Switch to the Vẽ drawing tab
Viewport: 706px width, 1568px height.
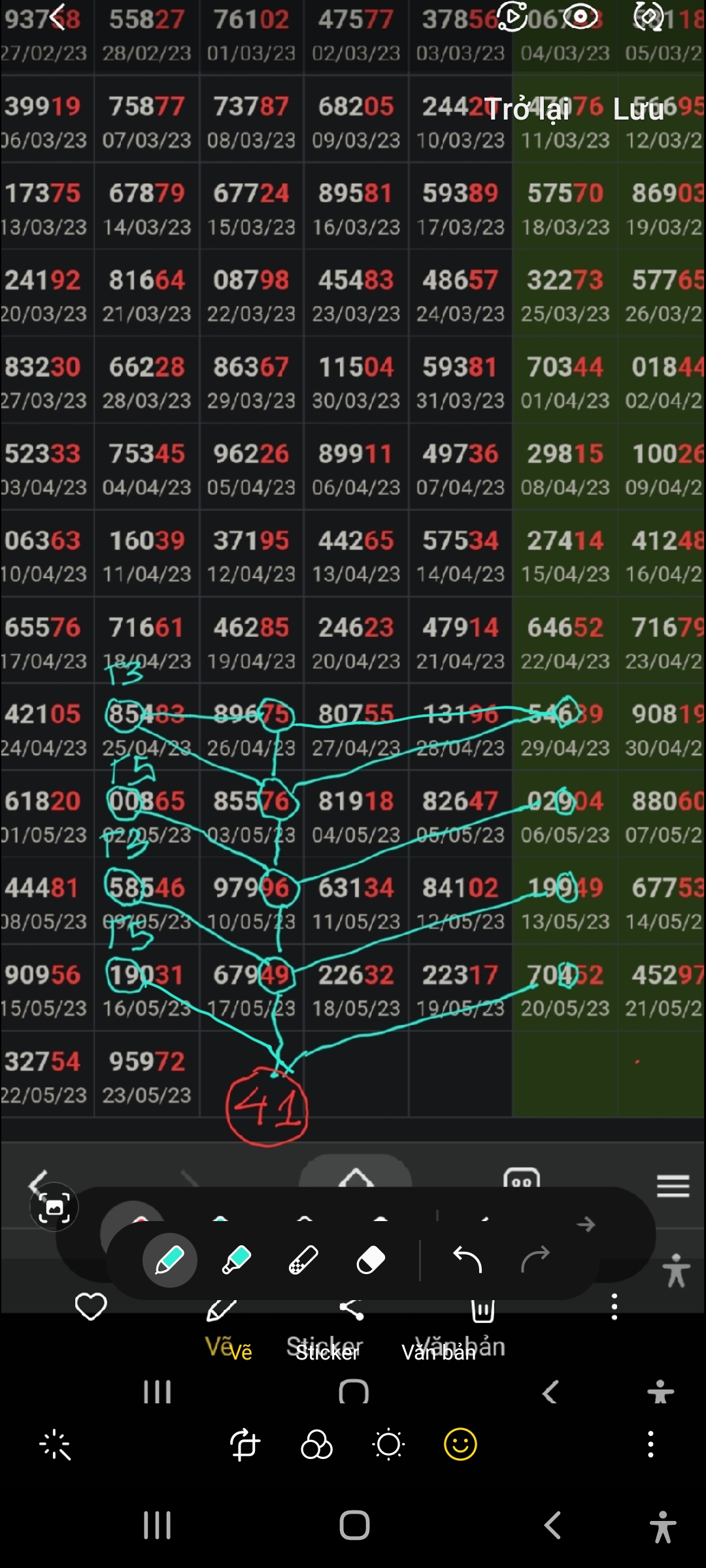pyautogui.click(x=241, y=1352)
